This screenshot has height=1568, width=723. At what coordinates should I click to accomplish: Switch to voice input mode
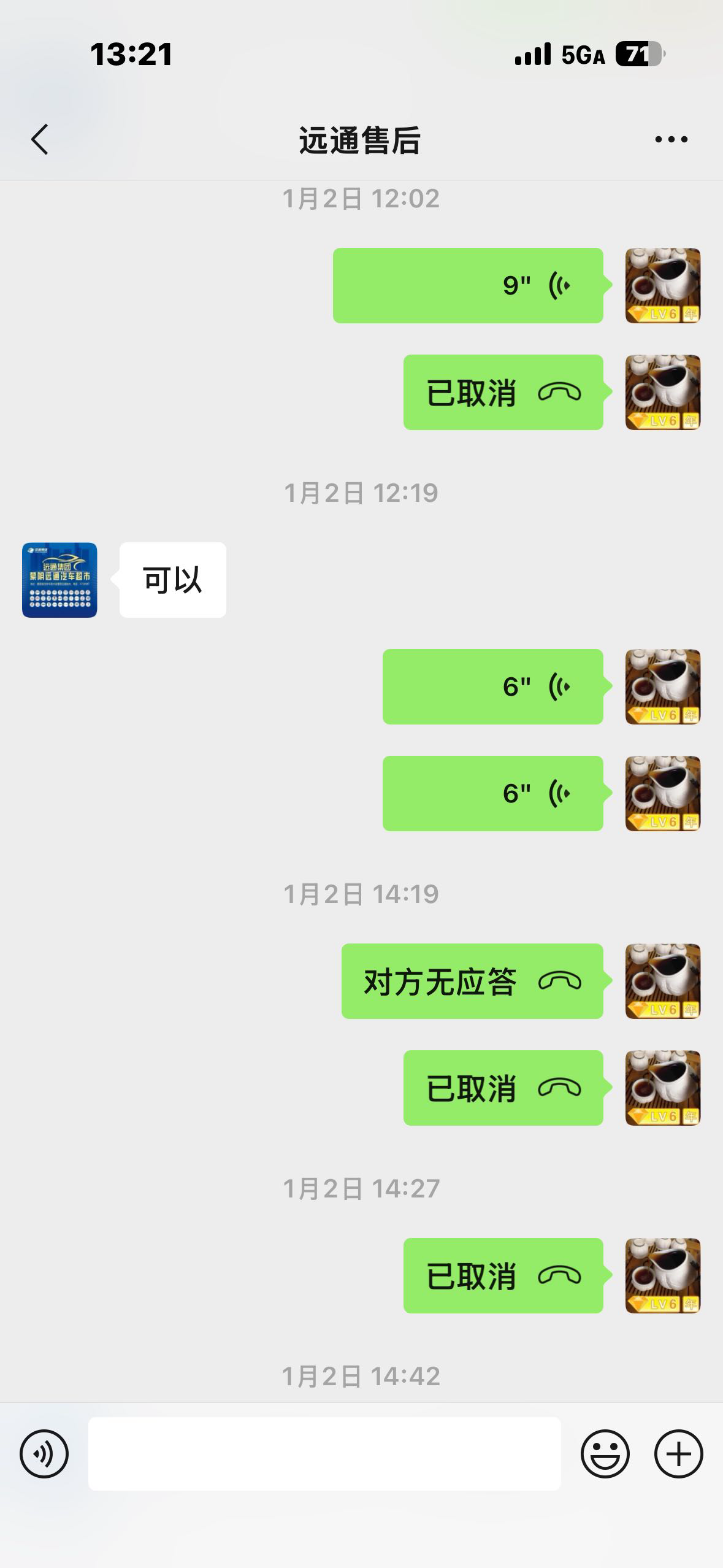(x=44, y=1453)
